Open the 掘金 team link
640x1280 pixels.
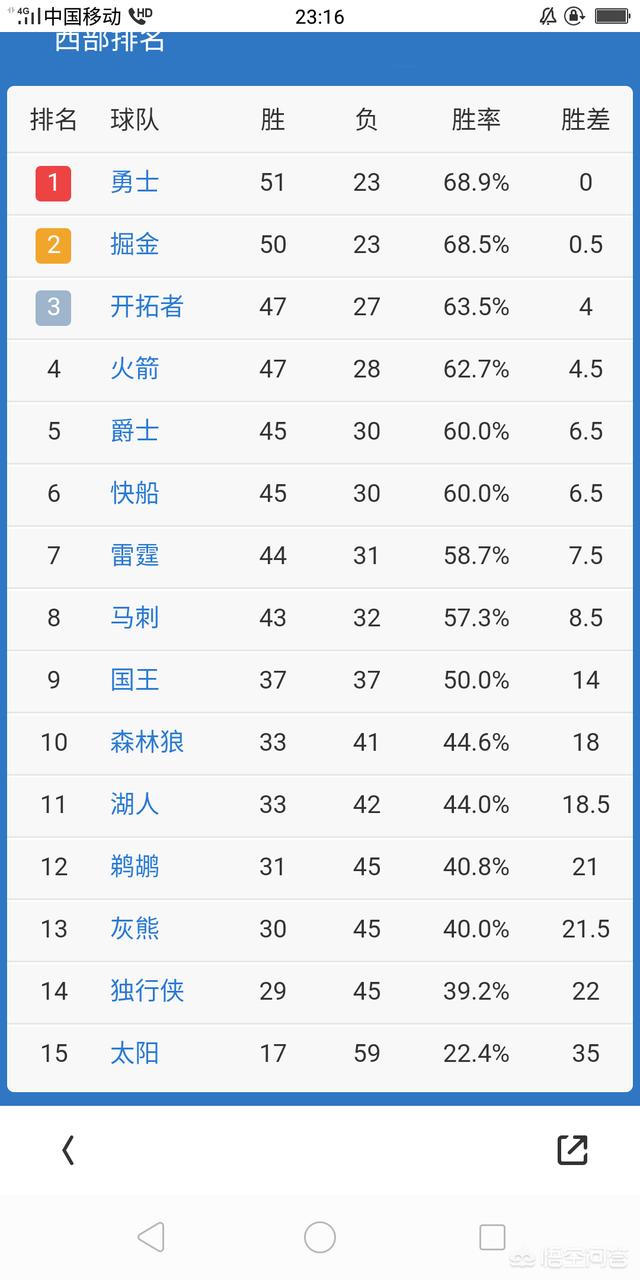[135, 244]
